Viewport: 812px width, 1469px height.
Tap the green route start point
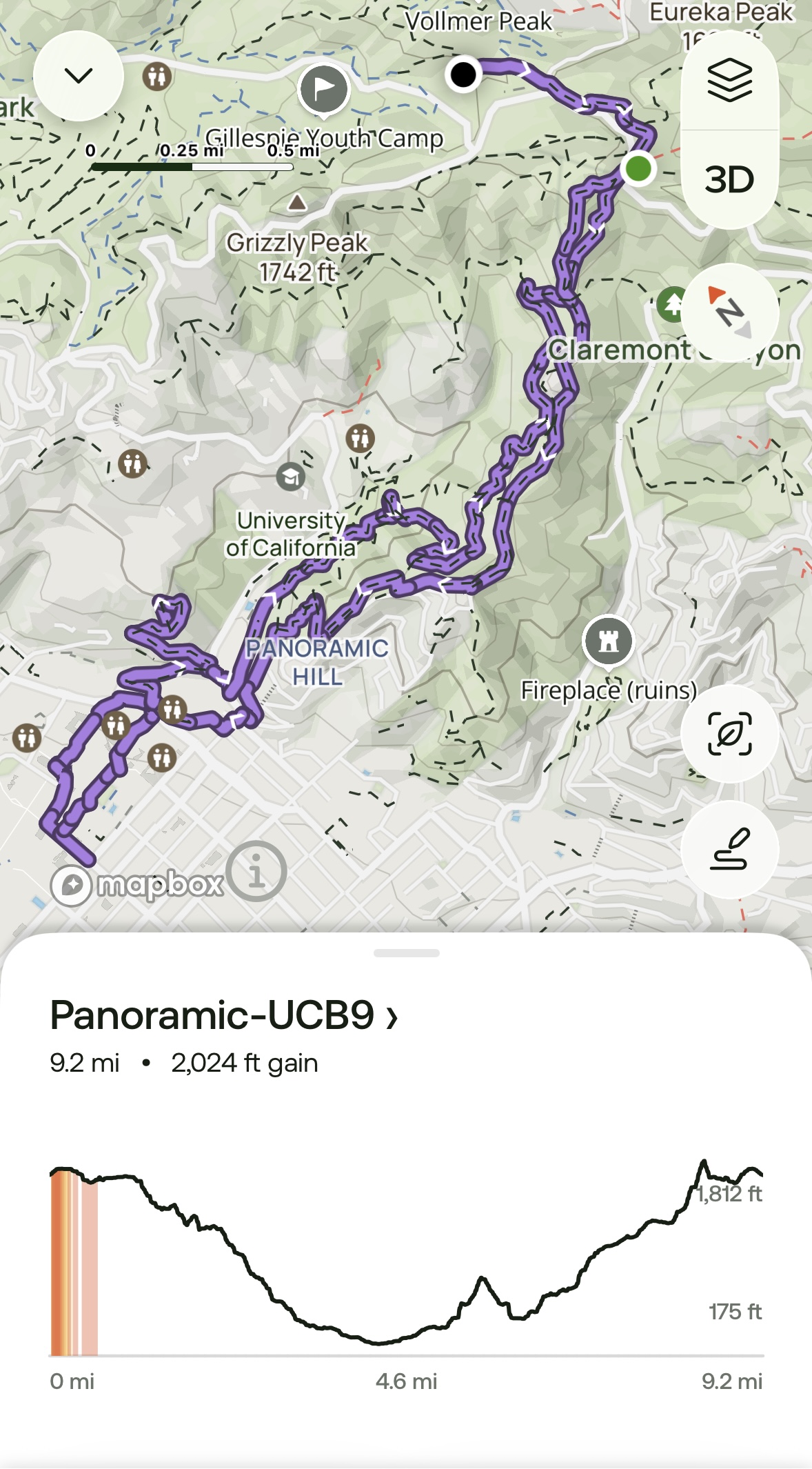click(638, 168)
